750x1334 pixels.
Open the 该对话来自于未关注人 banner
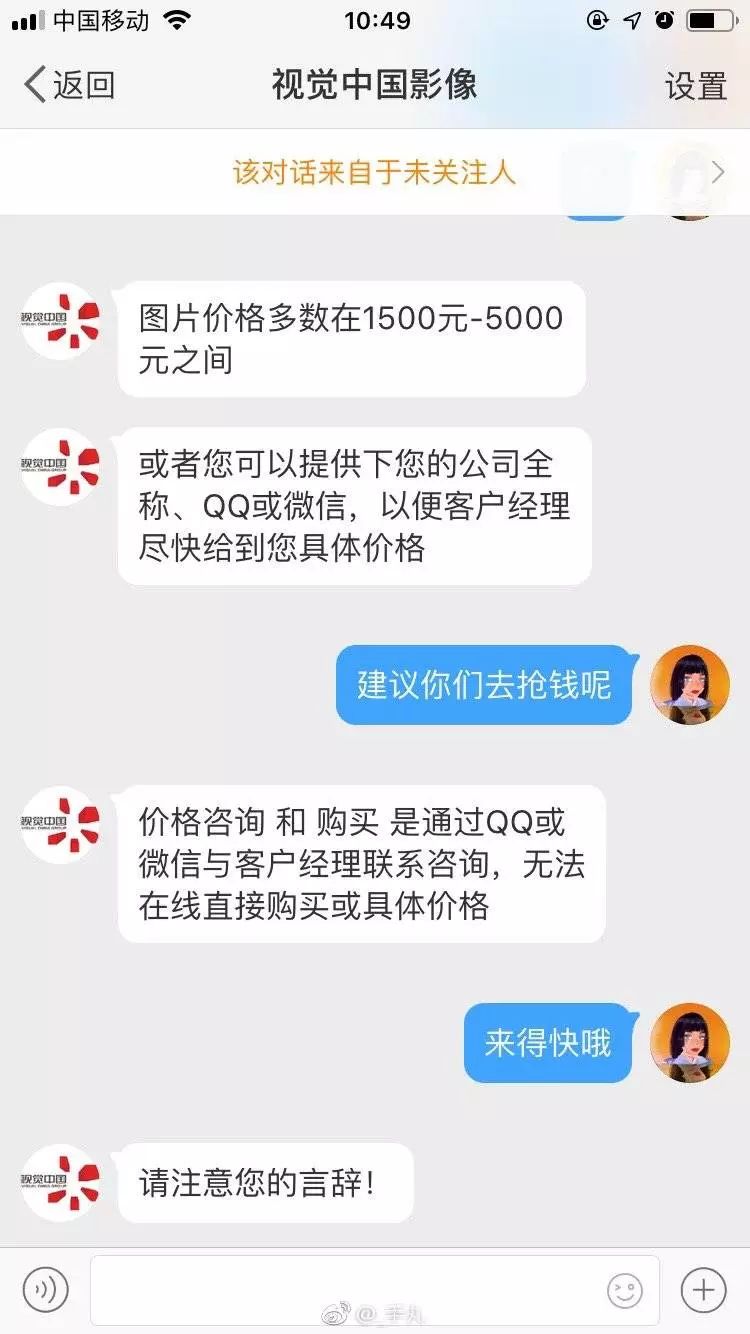(375, 172)
